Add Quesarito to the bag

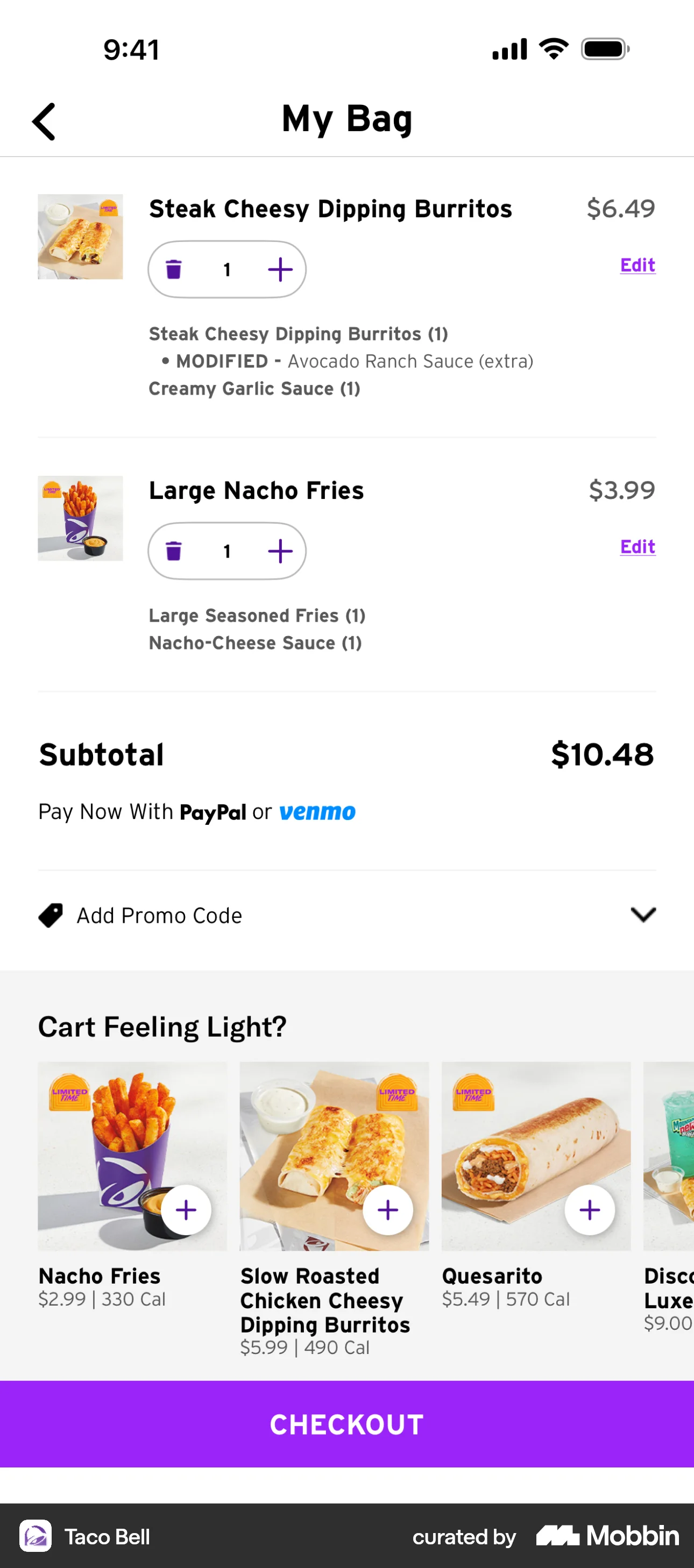pyautogui.click(x=590, y=1209)
